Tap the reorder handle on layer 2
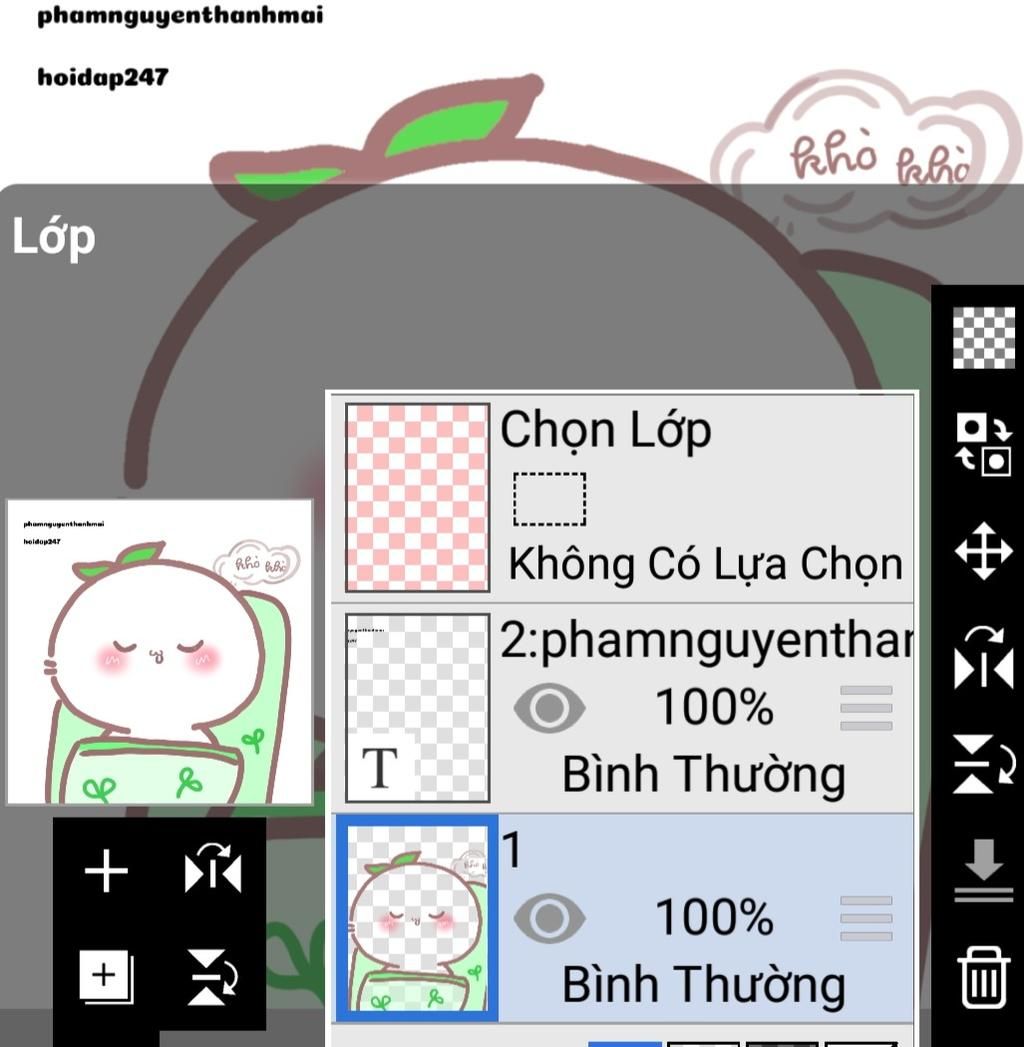 [x=866, y=708]
